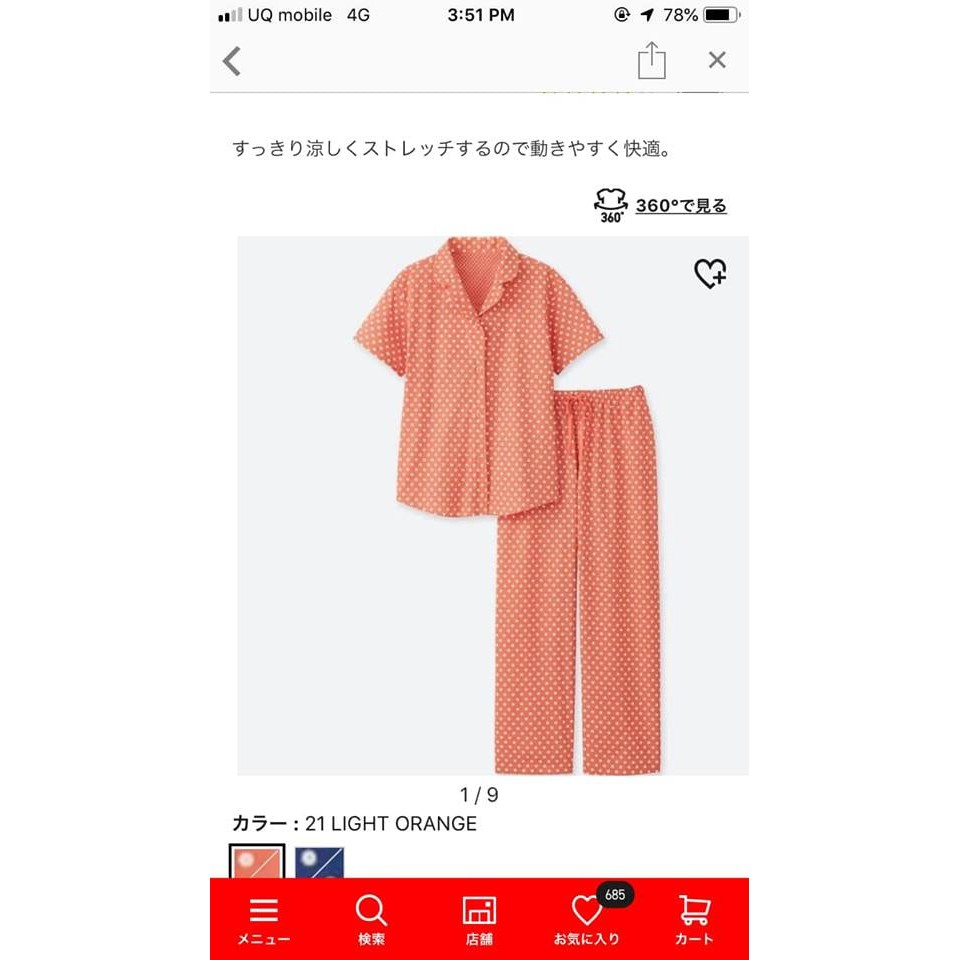This screenshot has width=960, height=960.
Task: Go back to the previous page
Action: tap(232, 62)
